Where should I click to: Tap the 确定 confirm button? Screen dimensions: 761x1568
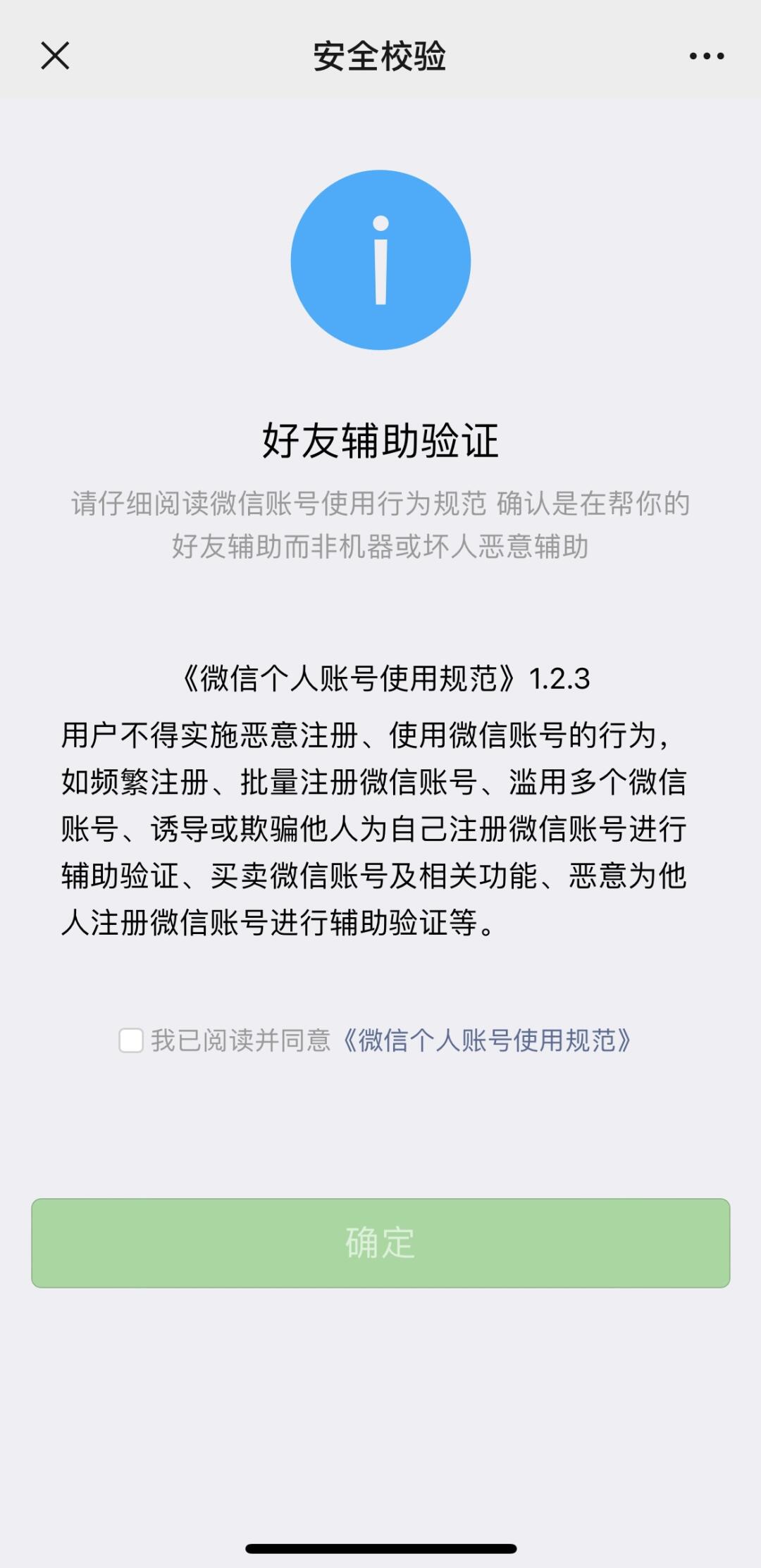click(380, 1243)
